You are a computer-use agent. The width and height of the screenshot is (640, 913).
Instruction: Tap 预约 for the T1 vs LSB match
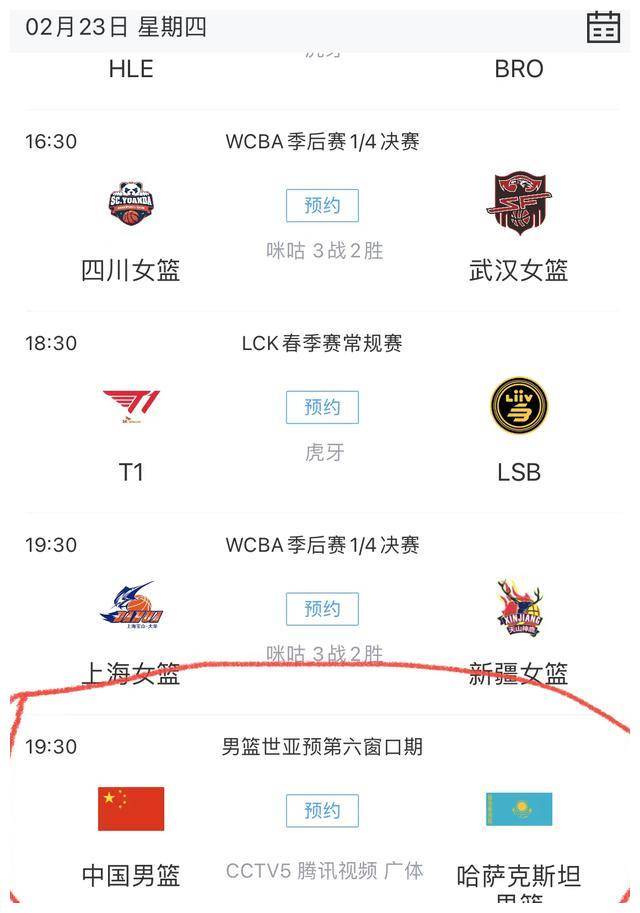322,407
